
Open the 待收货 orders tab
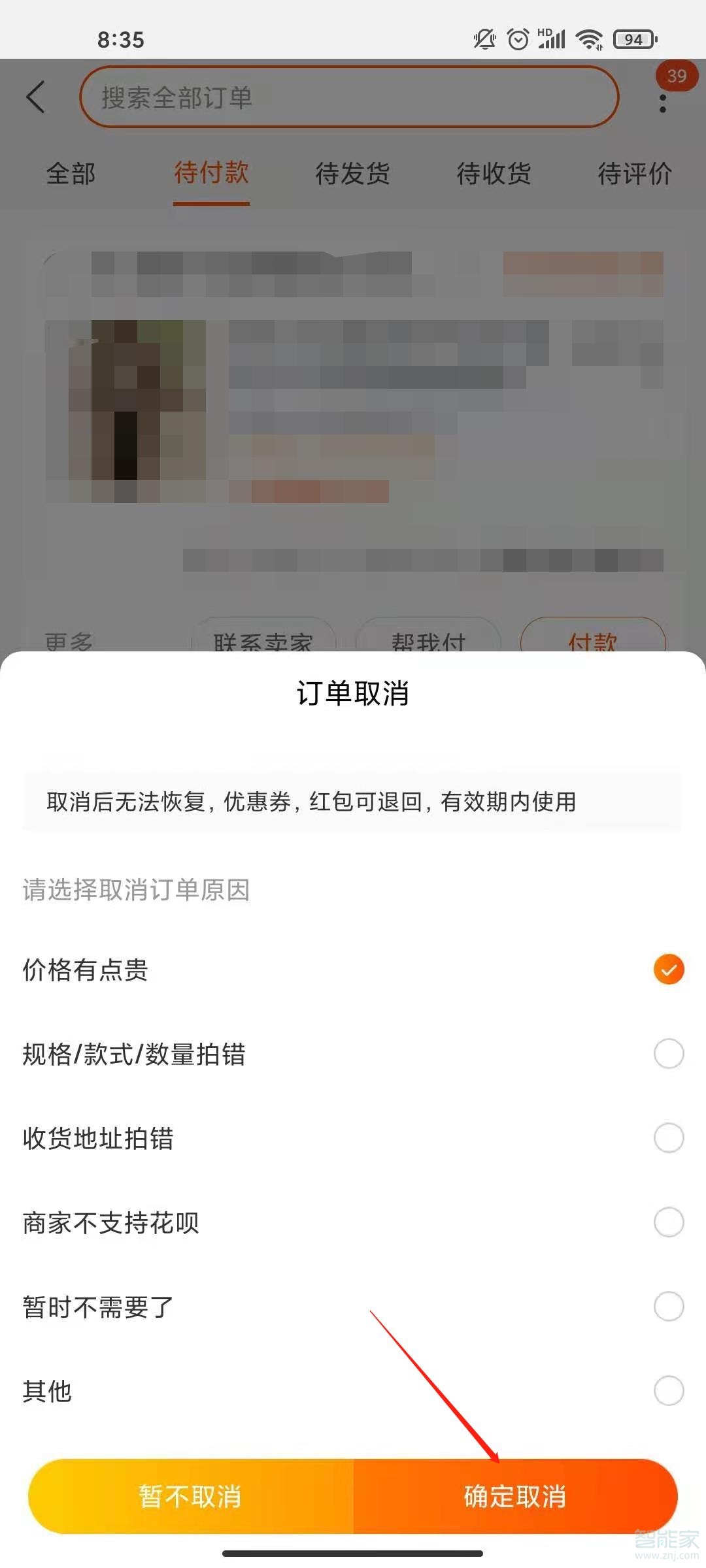pyautogui.click(x=493, y=174)
